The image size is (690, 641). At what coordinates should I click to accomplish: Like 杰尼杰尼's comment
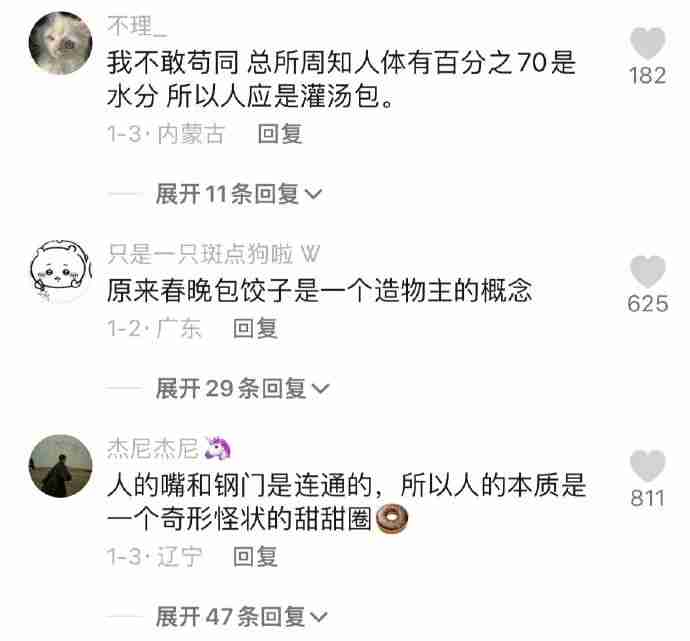coord(648,466)
